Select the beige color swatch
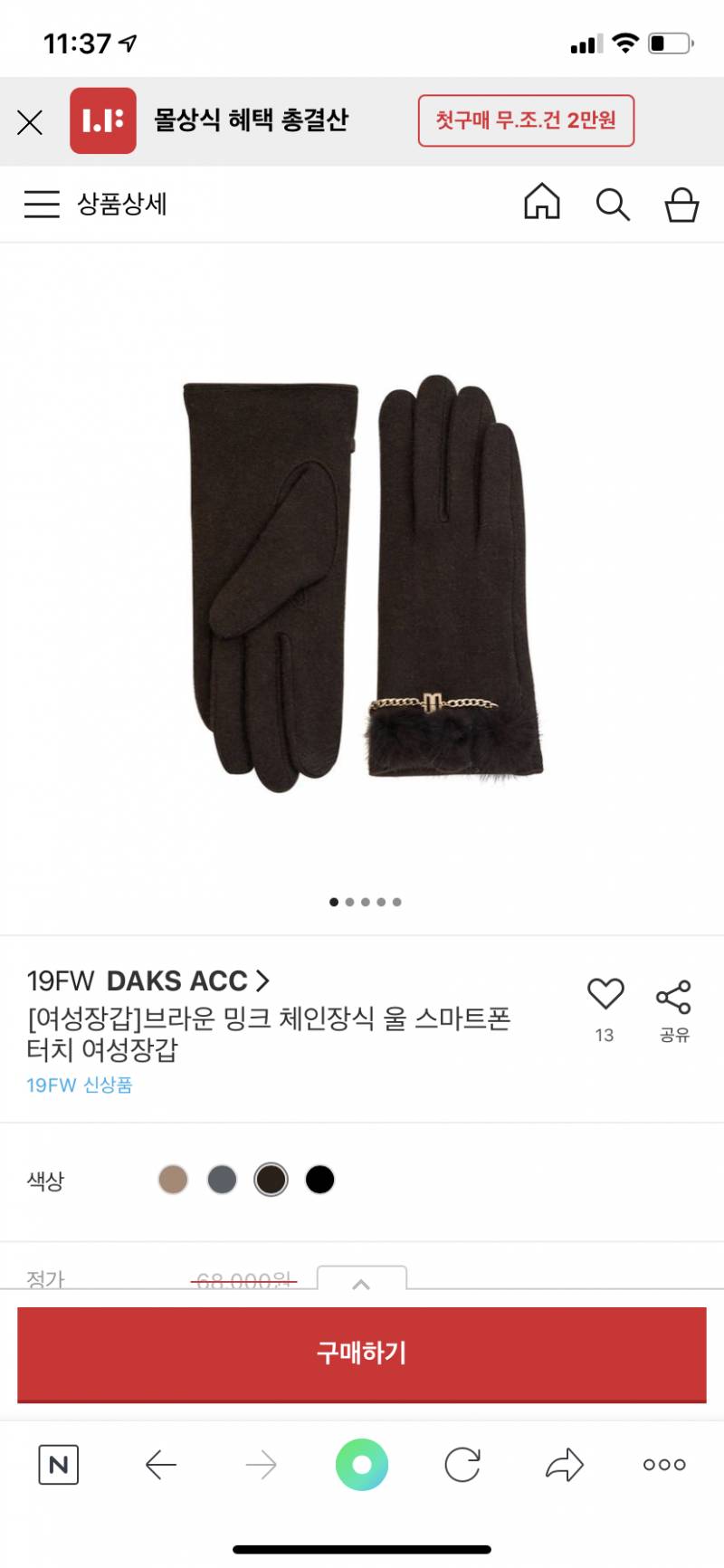724x1568 pixels. tap(174, 1180)
